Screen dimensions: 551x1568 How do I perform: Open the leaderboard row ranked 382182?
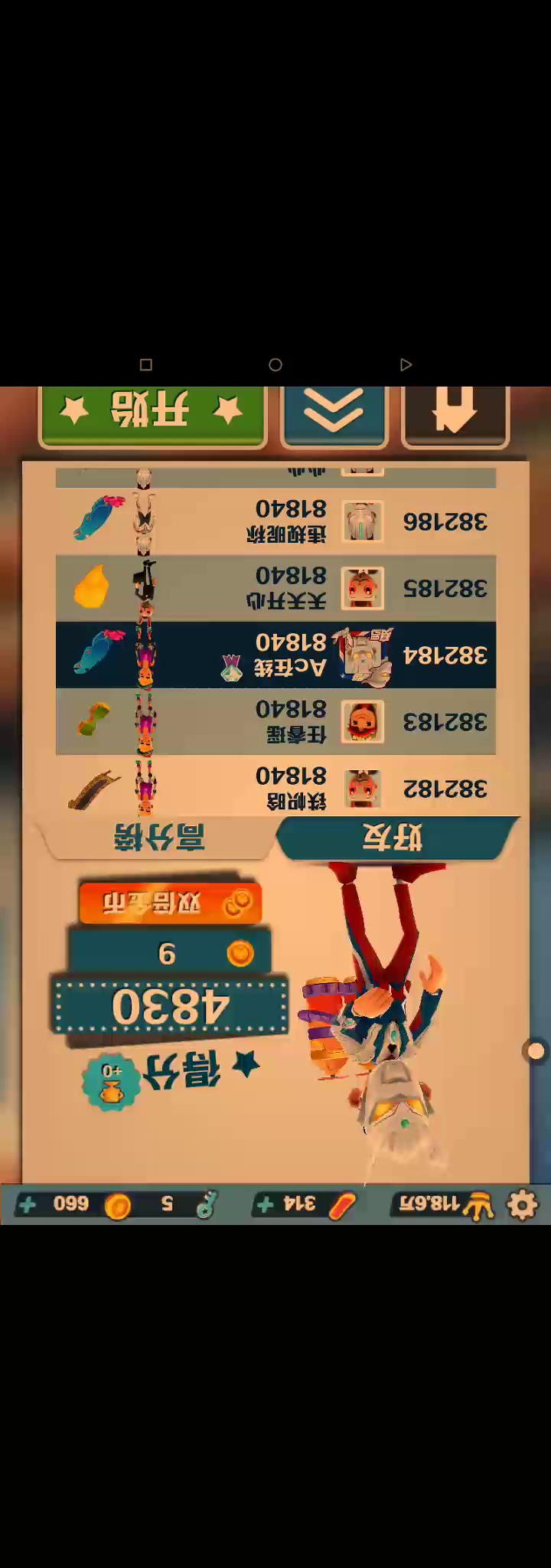click(x=275, y=789)
